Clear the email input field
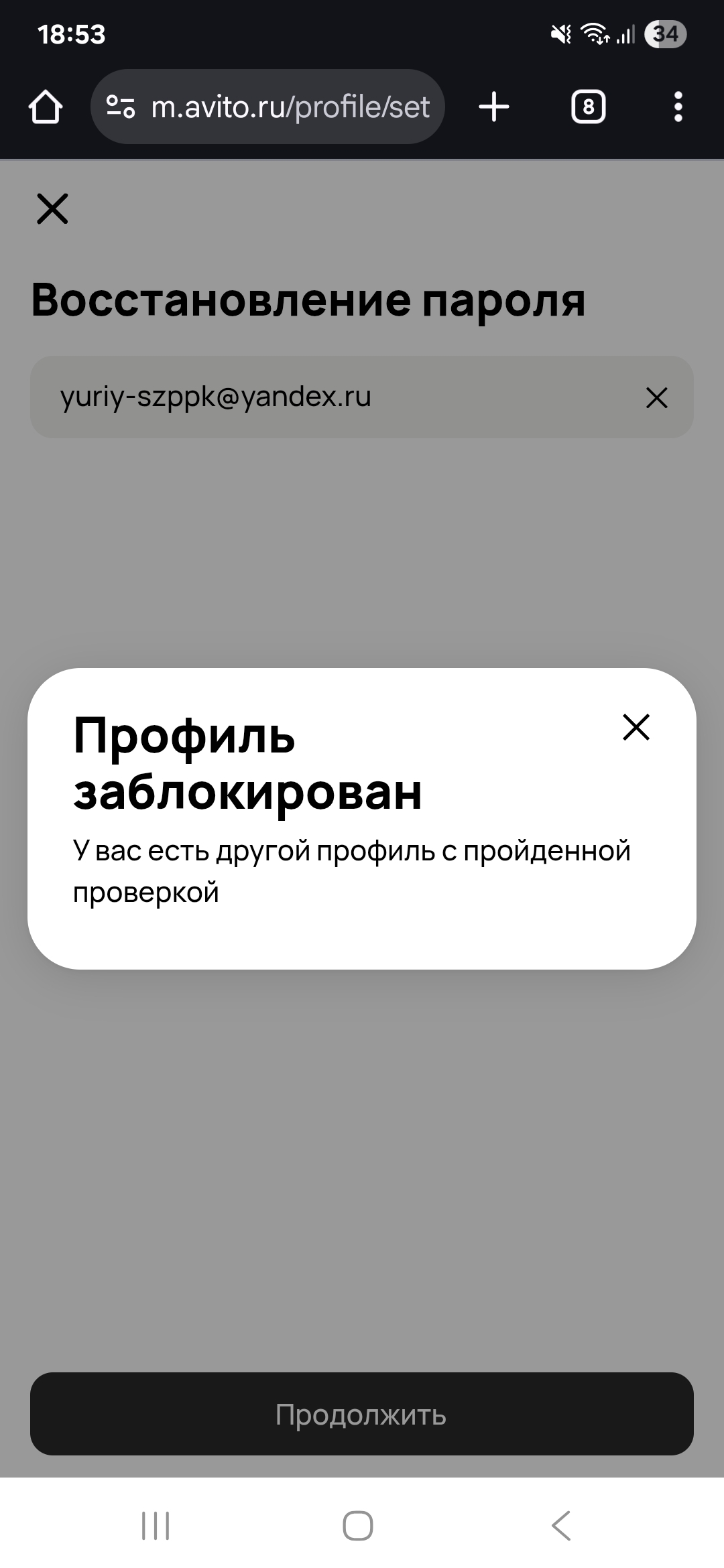724x1568 pixels. point(656,398)
